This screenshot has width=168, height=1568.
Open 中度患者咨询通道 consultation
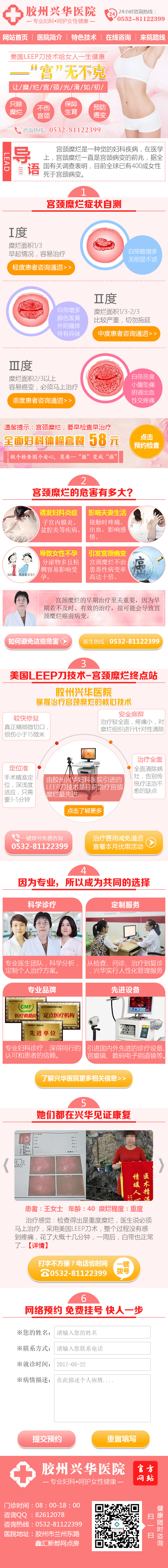coord(127,334)
